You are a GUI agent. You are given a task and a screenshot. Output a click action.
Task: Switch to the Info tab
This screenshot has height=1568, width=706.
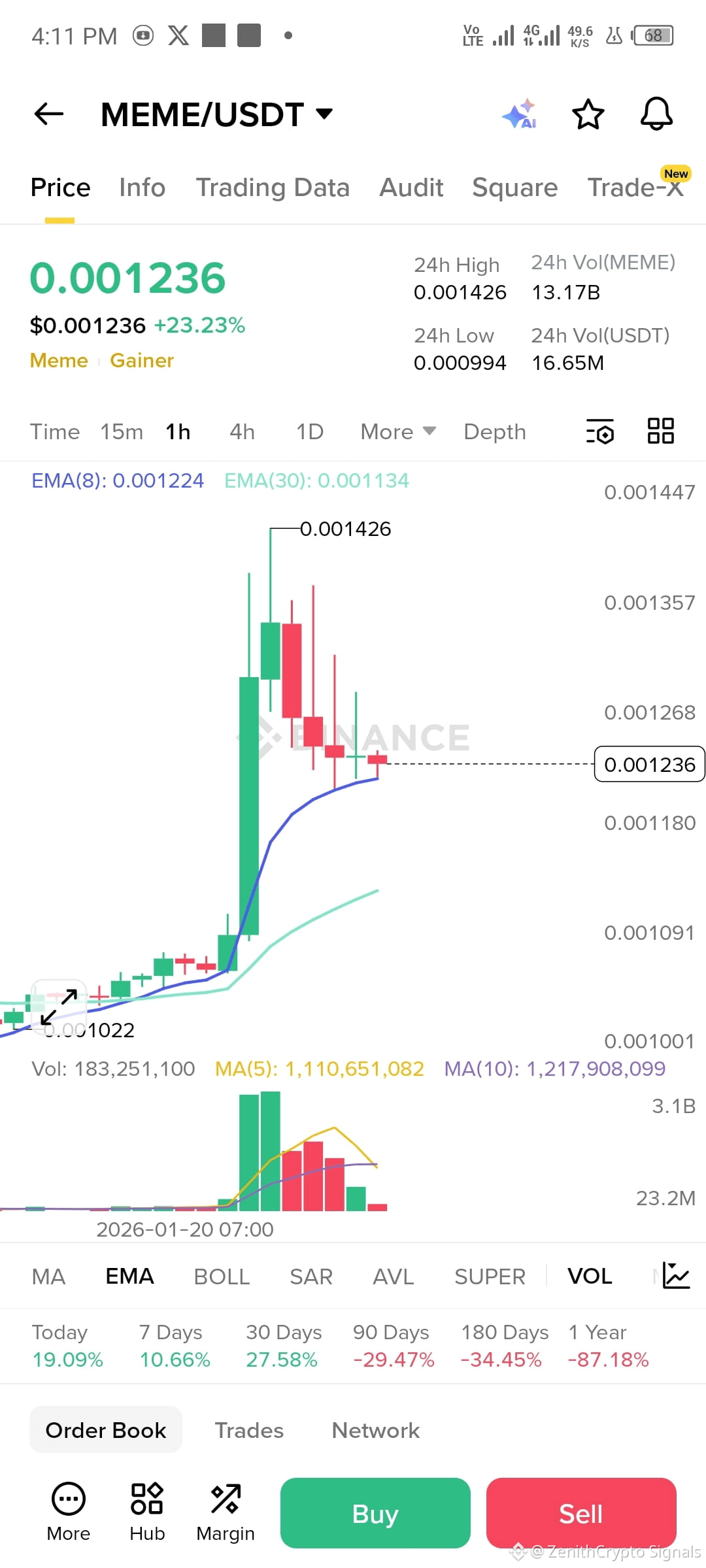pos(142,188)
